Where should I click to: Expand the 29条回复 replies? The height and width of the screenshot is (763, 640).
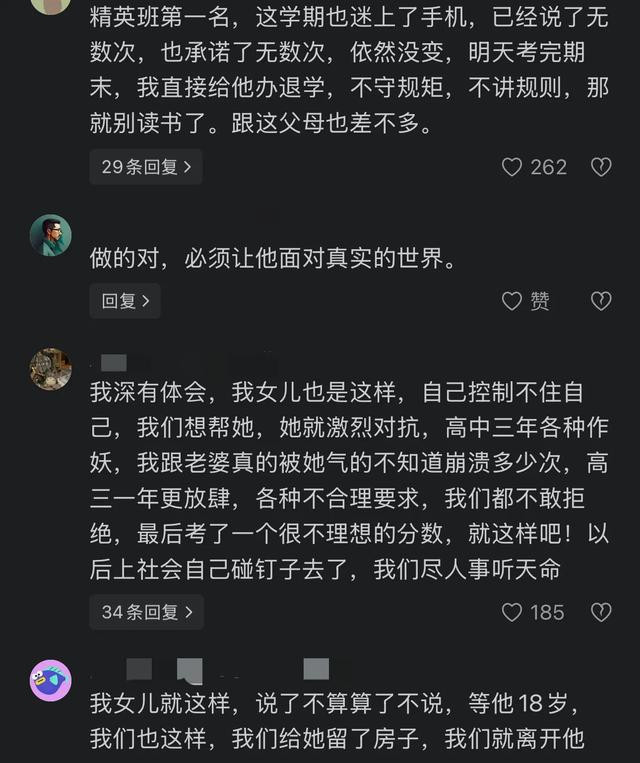coord(145,167)
